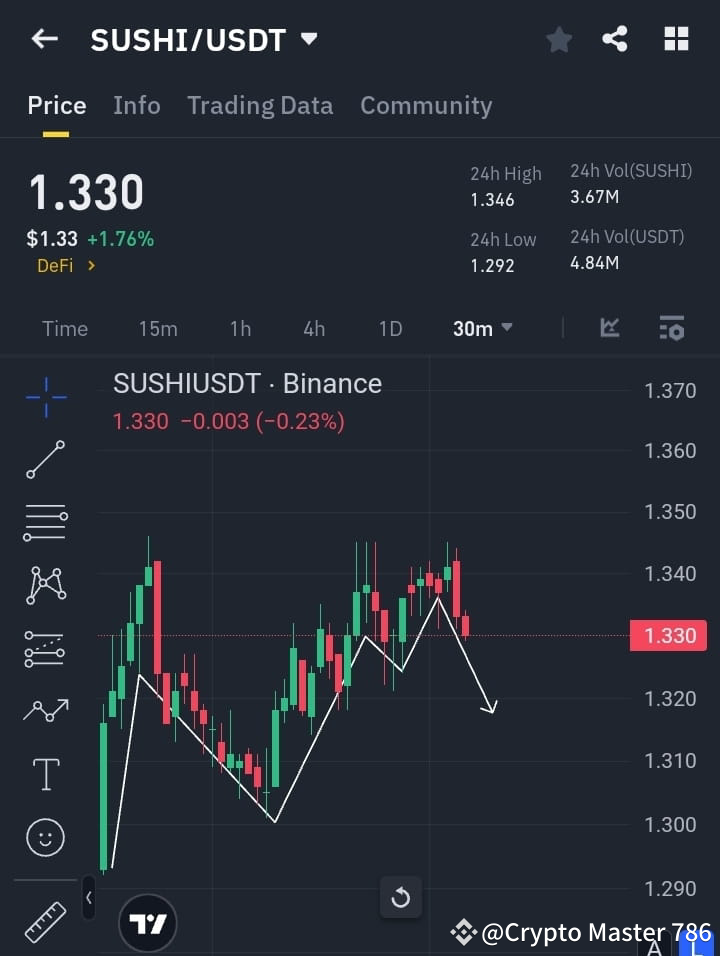Select the ruler measure tool

45,920
